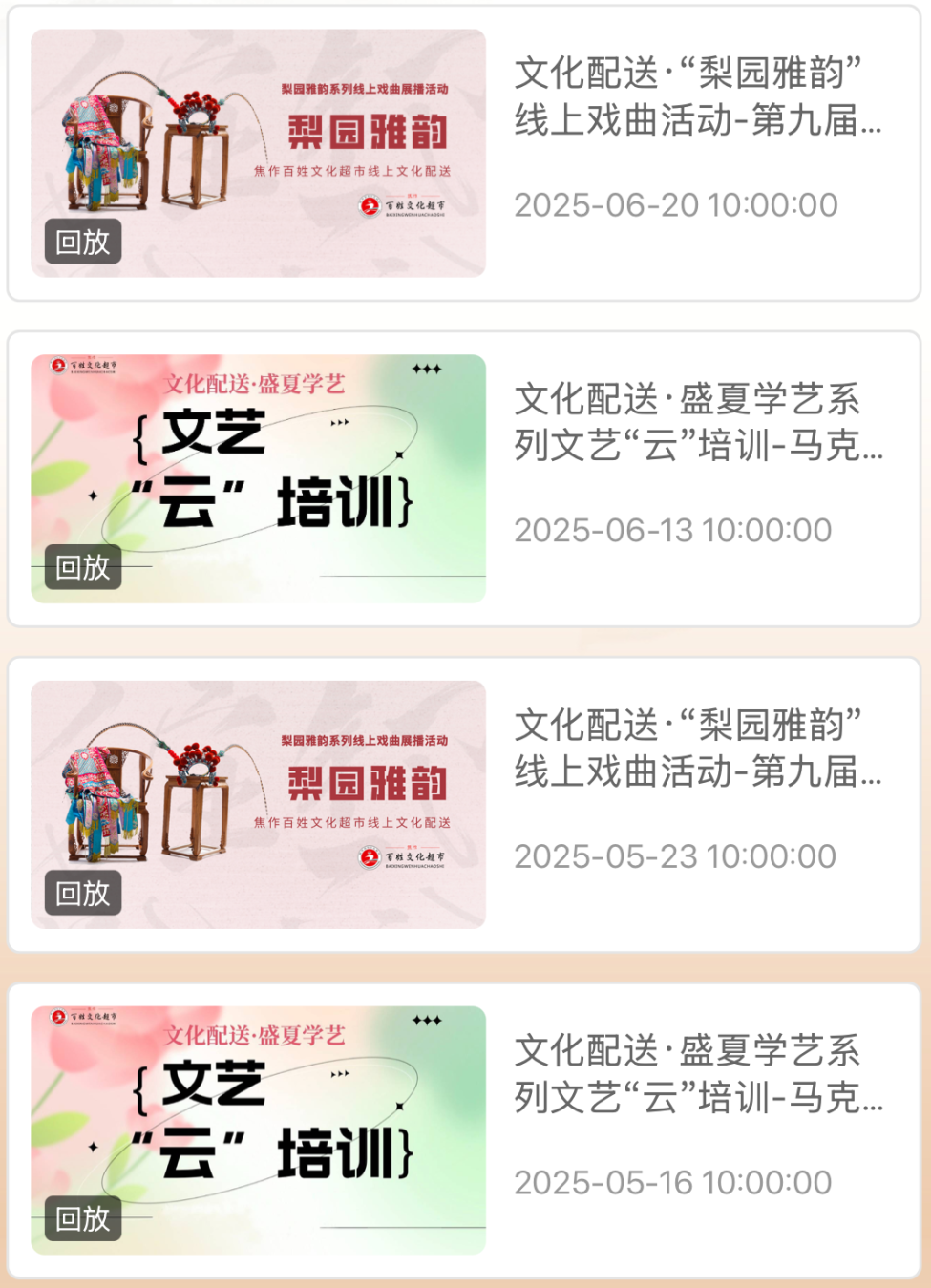Tap the diamond sparkle icons on second banner
This screenshot has width=931, height=1288.
point(427,369)
